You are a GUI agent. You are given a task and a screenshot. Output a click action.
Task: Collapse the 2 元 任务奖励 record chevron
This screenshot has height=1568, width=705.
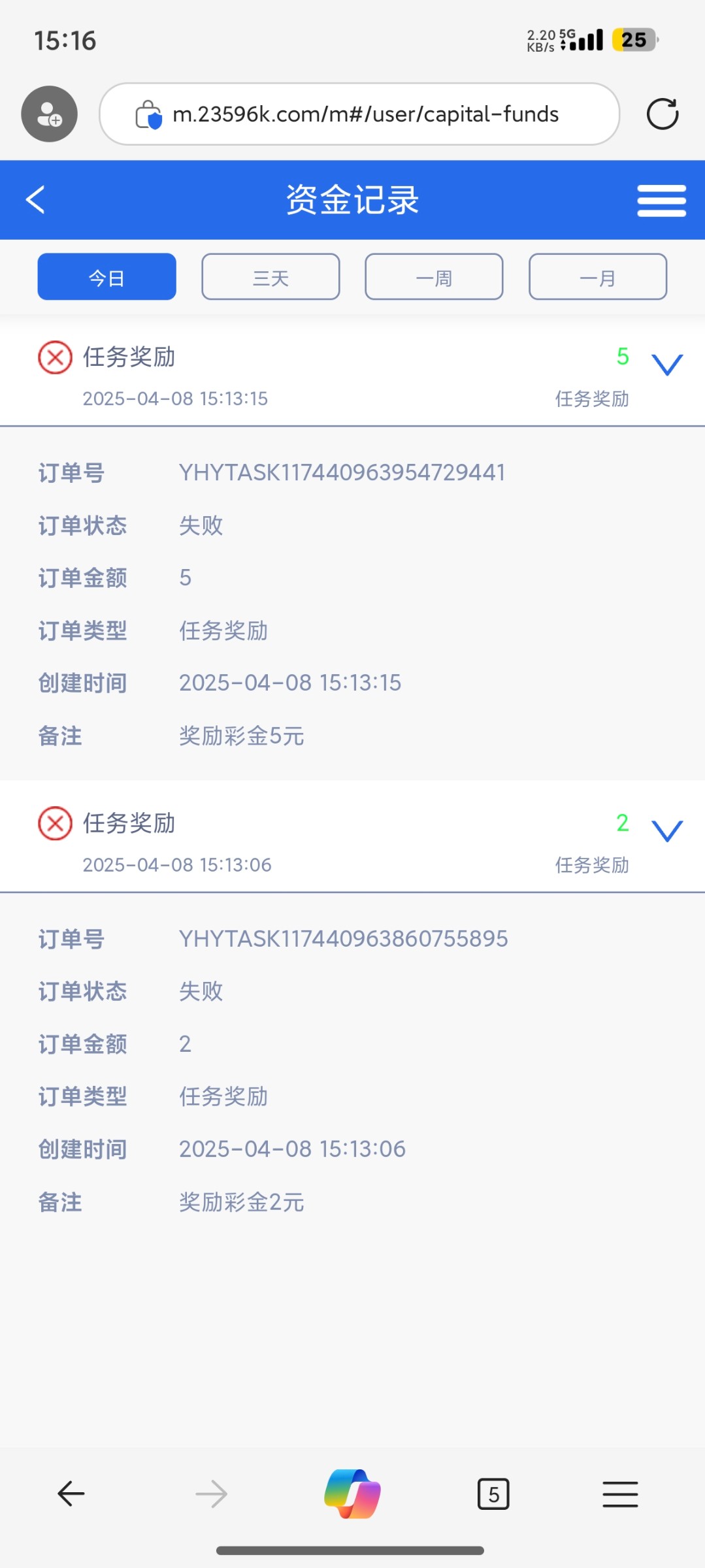tap(667, 831)
